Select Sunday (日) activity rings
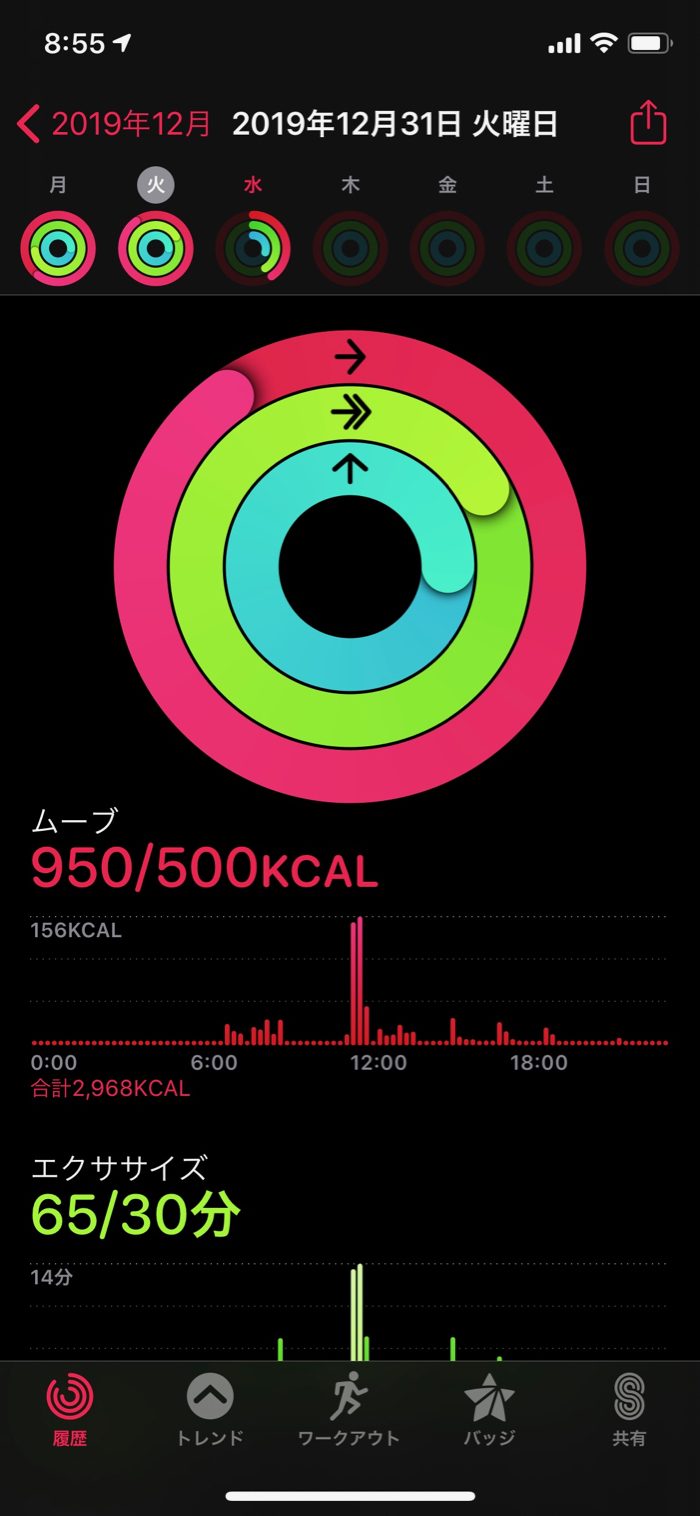The width and height of the screenshot is (700, 1516). click(x=642, y=249)
